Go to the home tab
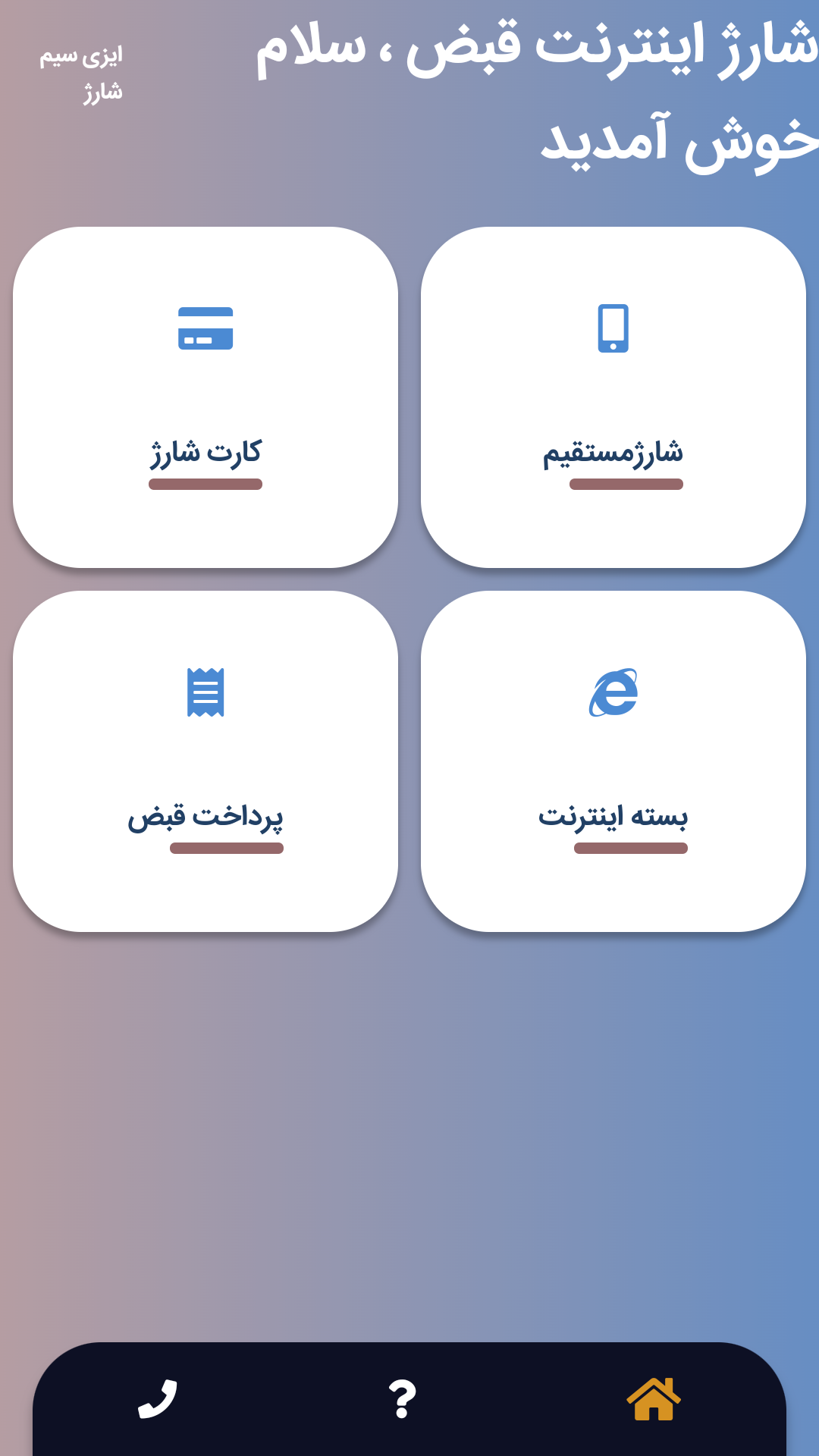819x1456 pixels. [x=653, y=1399]
